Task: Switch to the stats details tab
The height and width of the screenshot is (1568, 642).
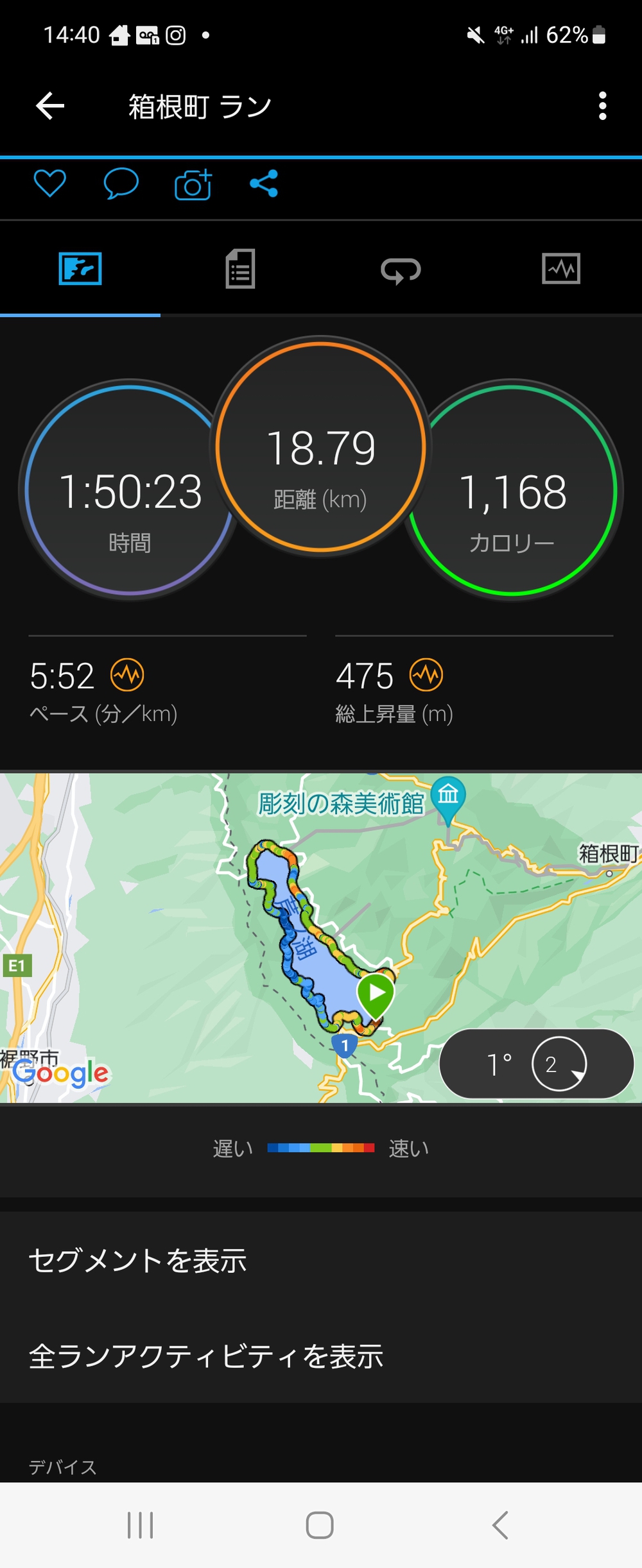Action: (x=240, y=269)
